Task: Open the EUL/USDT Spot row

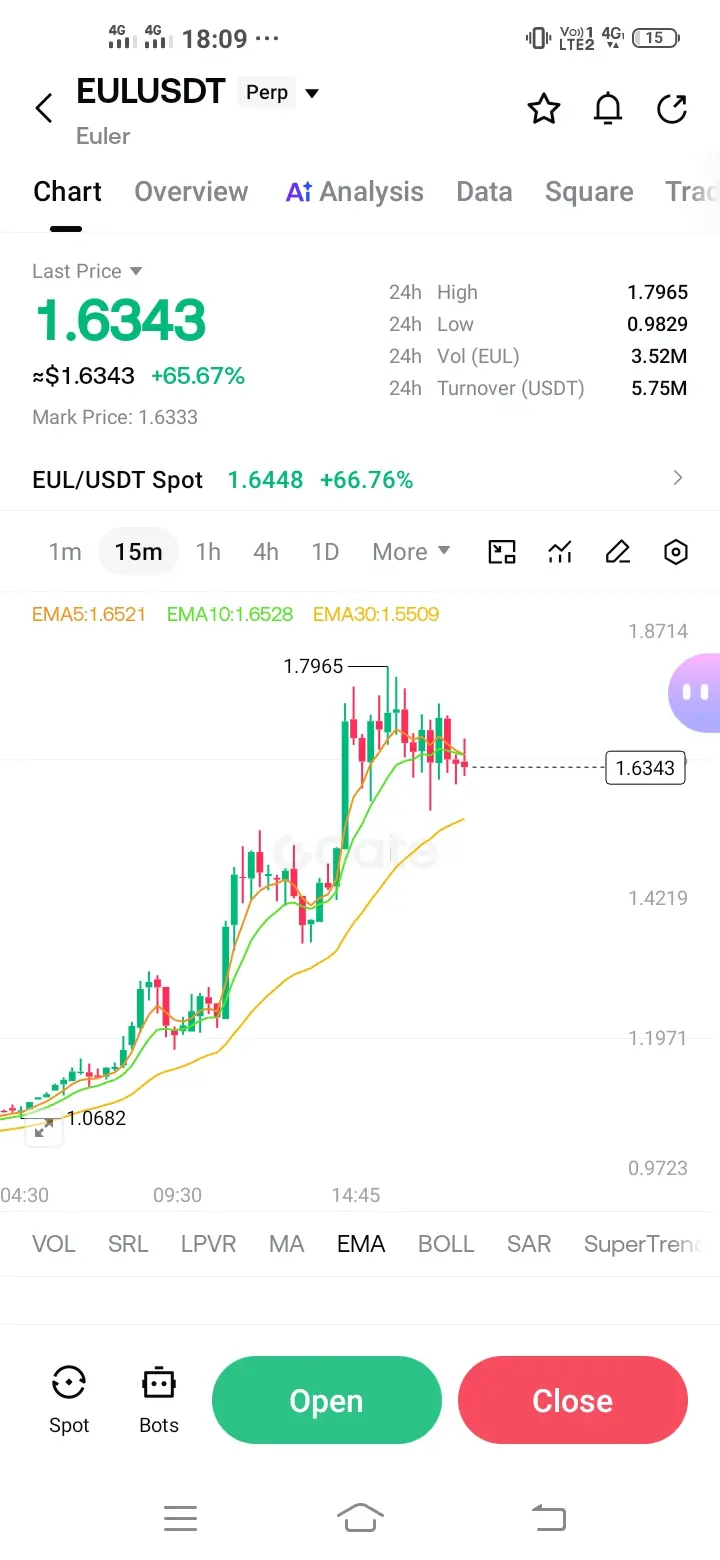Action: coord(360,479)
